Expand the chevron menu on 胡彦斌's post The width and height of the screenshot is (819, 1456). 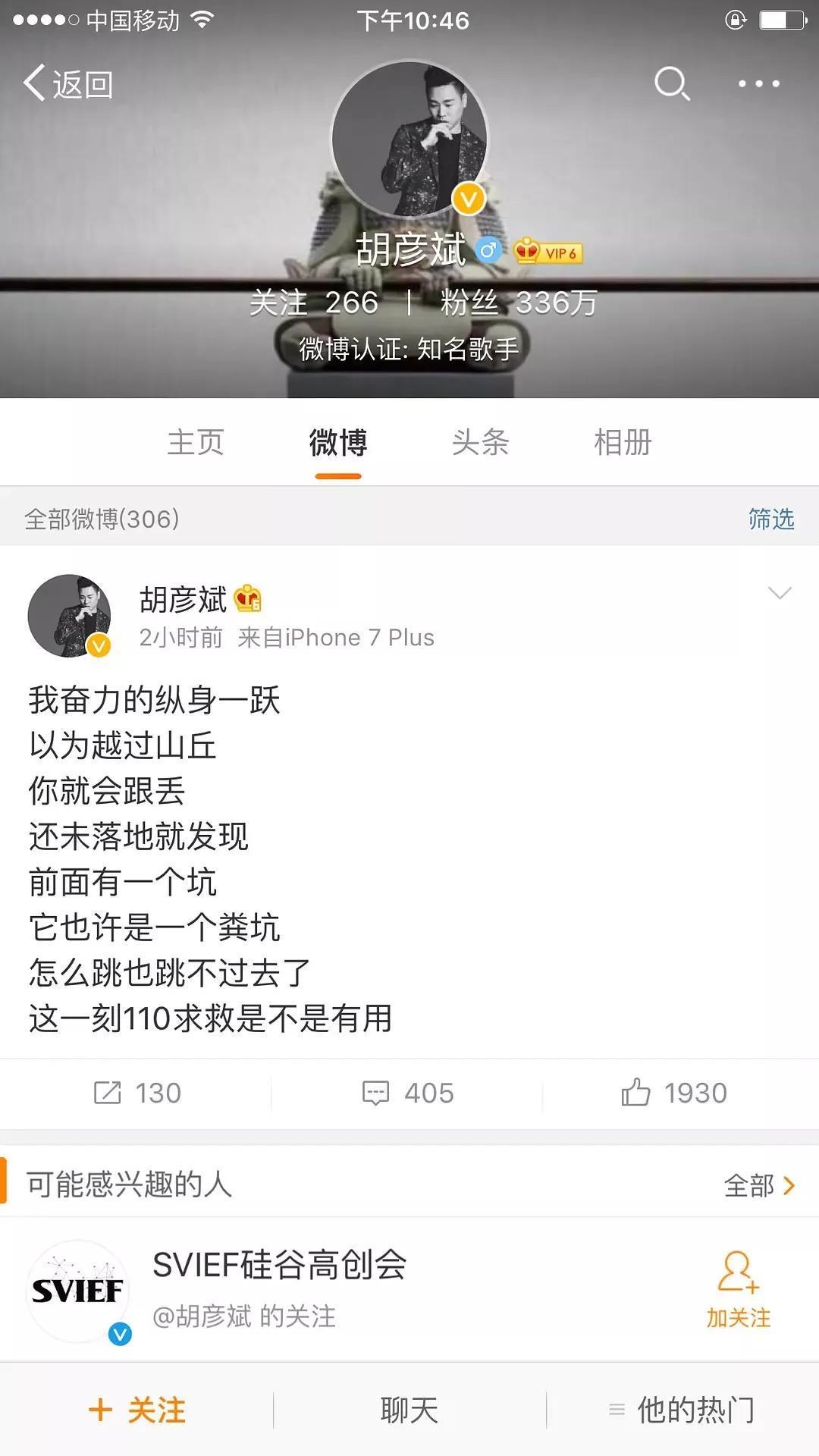click(x=780, y=593)
